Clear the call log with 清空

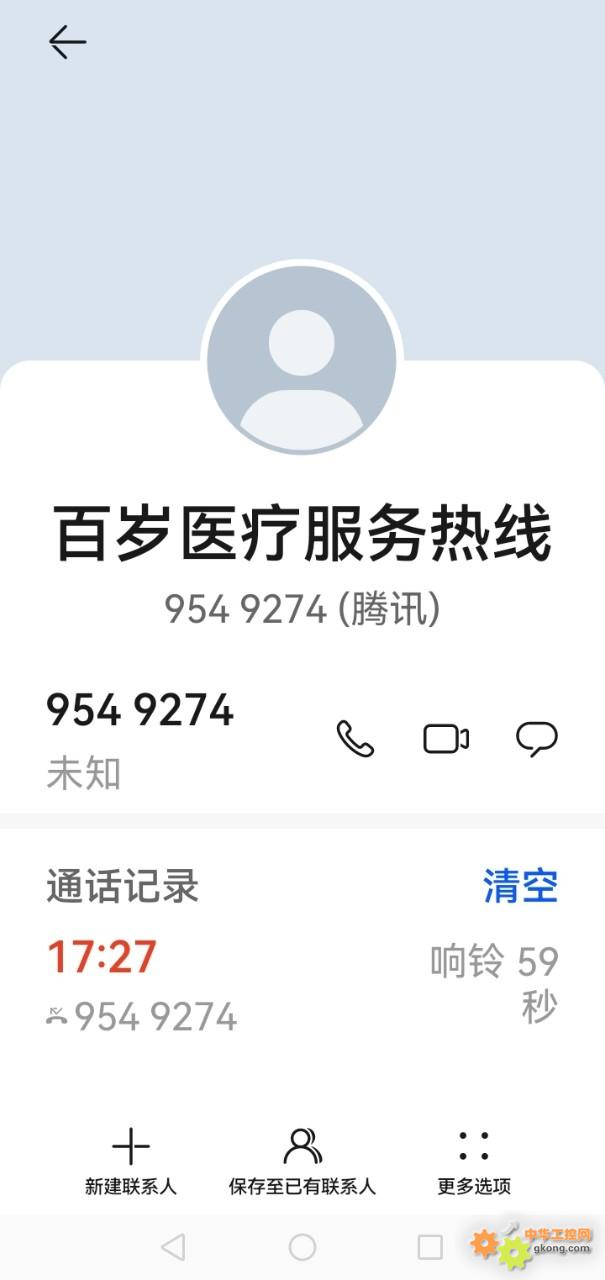click(520, 886)
